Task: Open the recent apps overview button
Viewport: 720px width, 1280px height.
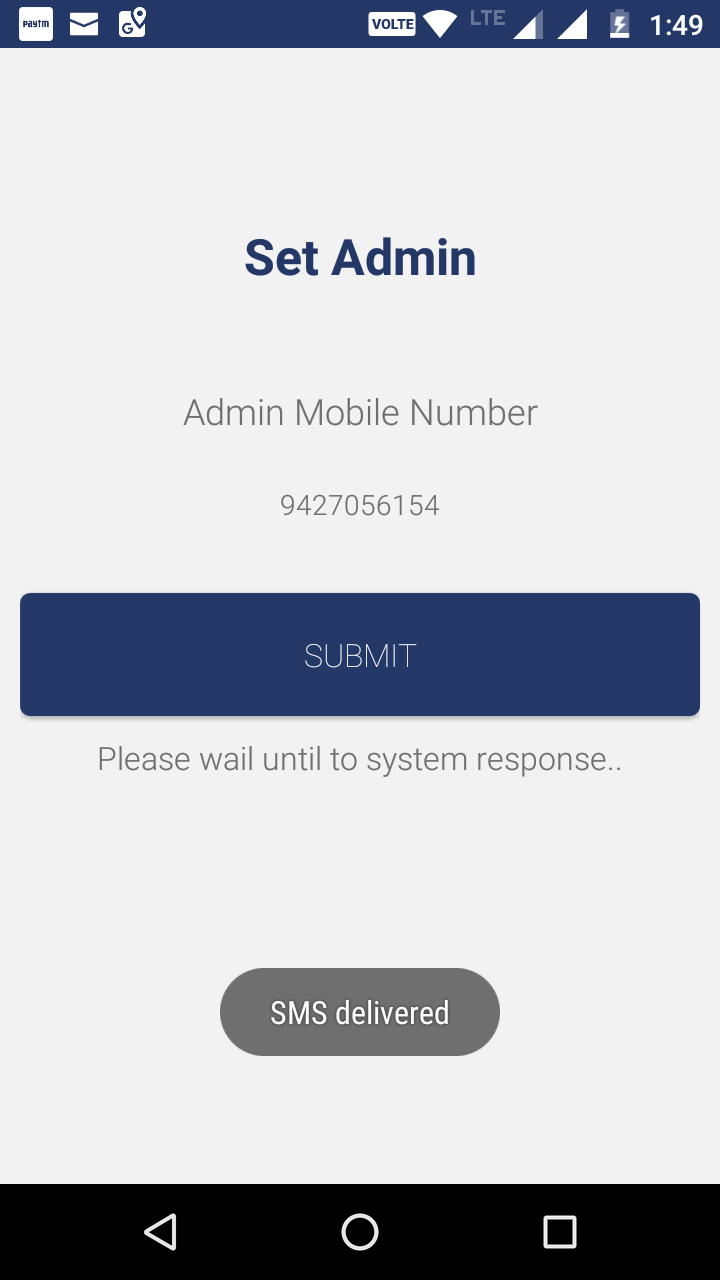Action: coord(560,1232)
